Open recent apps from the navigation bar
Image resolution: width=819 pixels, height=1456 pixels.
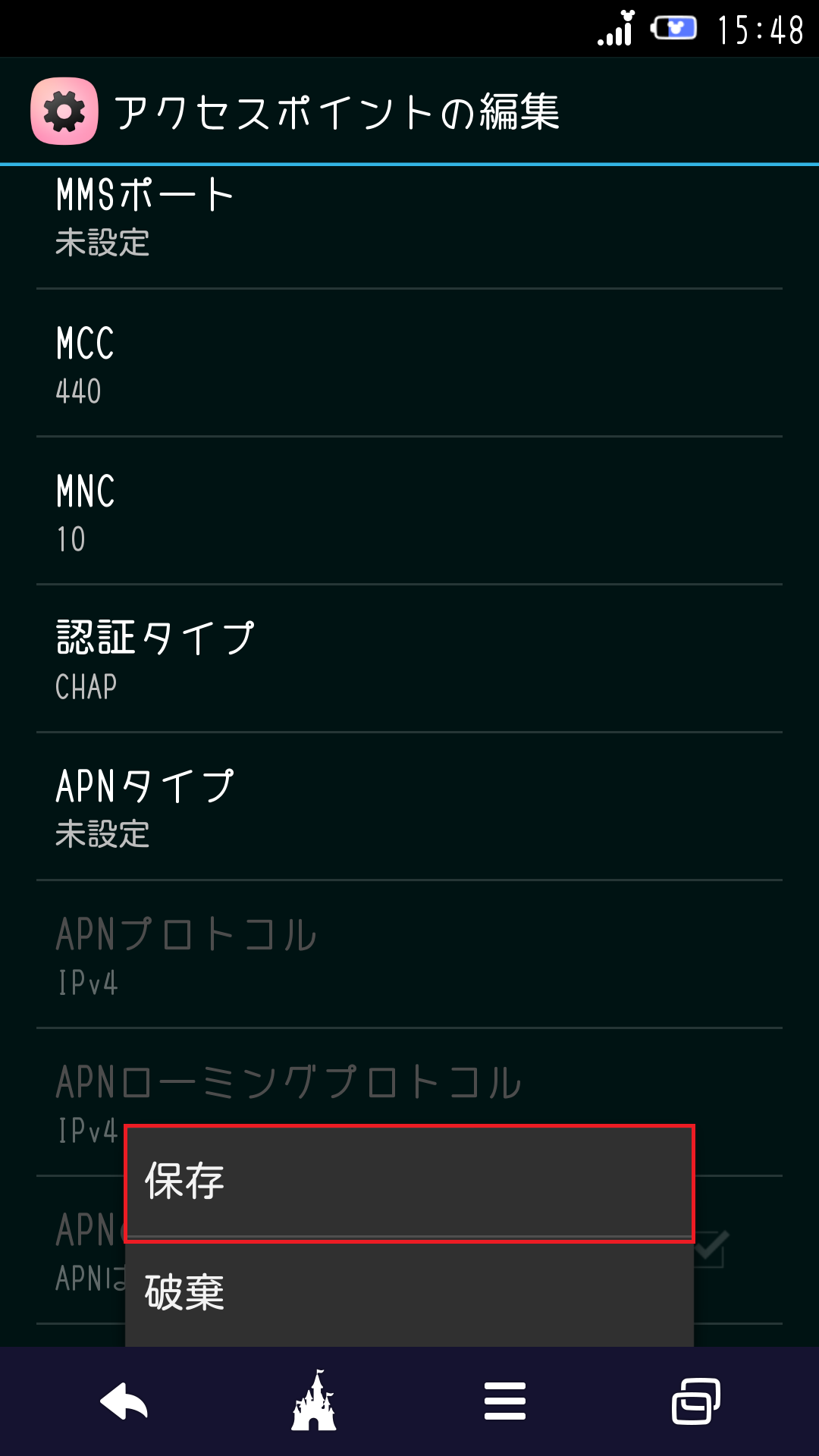click(694, 1403)
